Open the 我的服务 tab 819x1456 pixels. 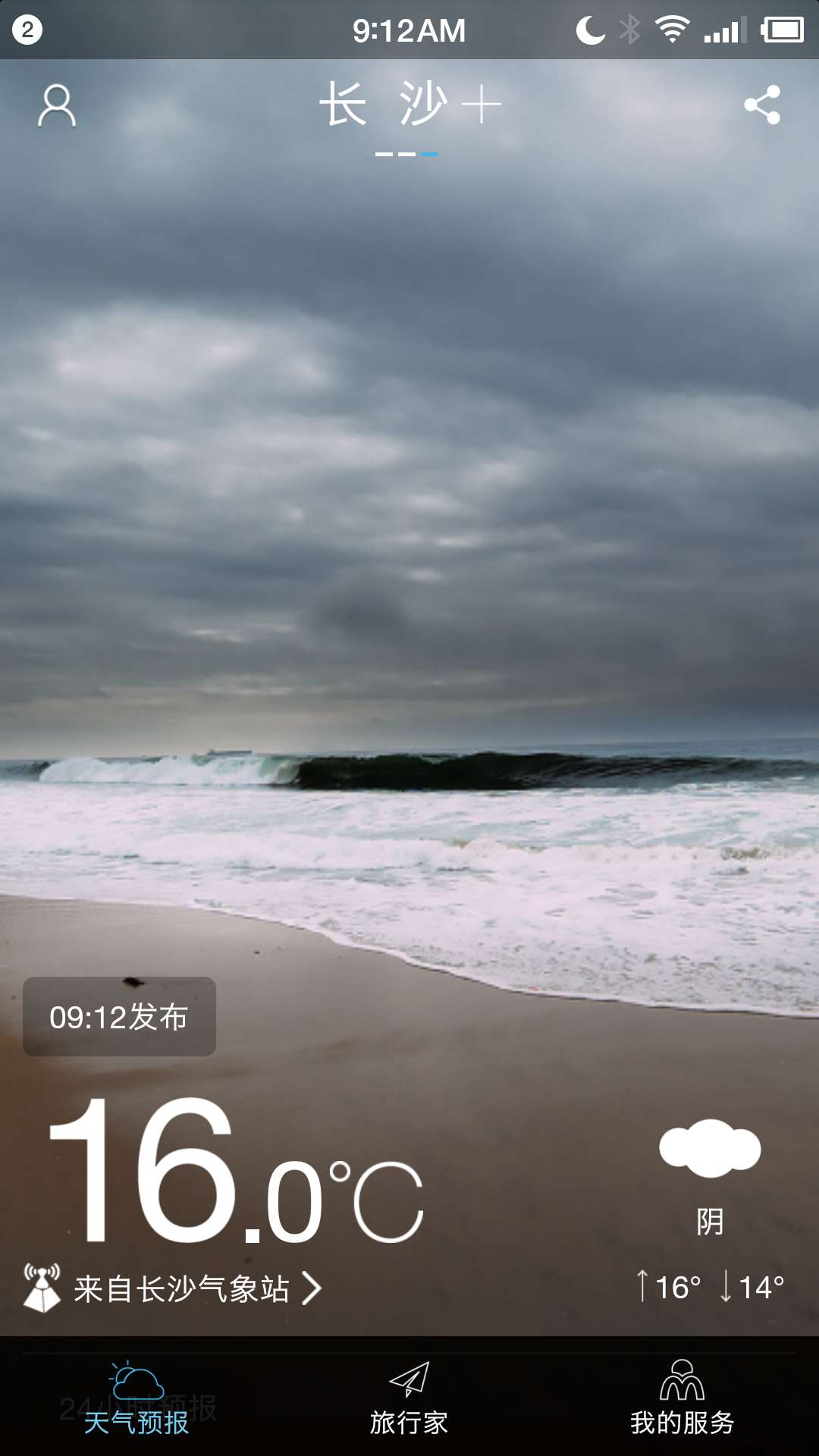[x=682, y=1399]
